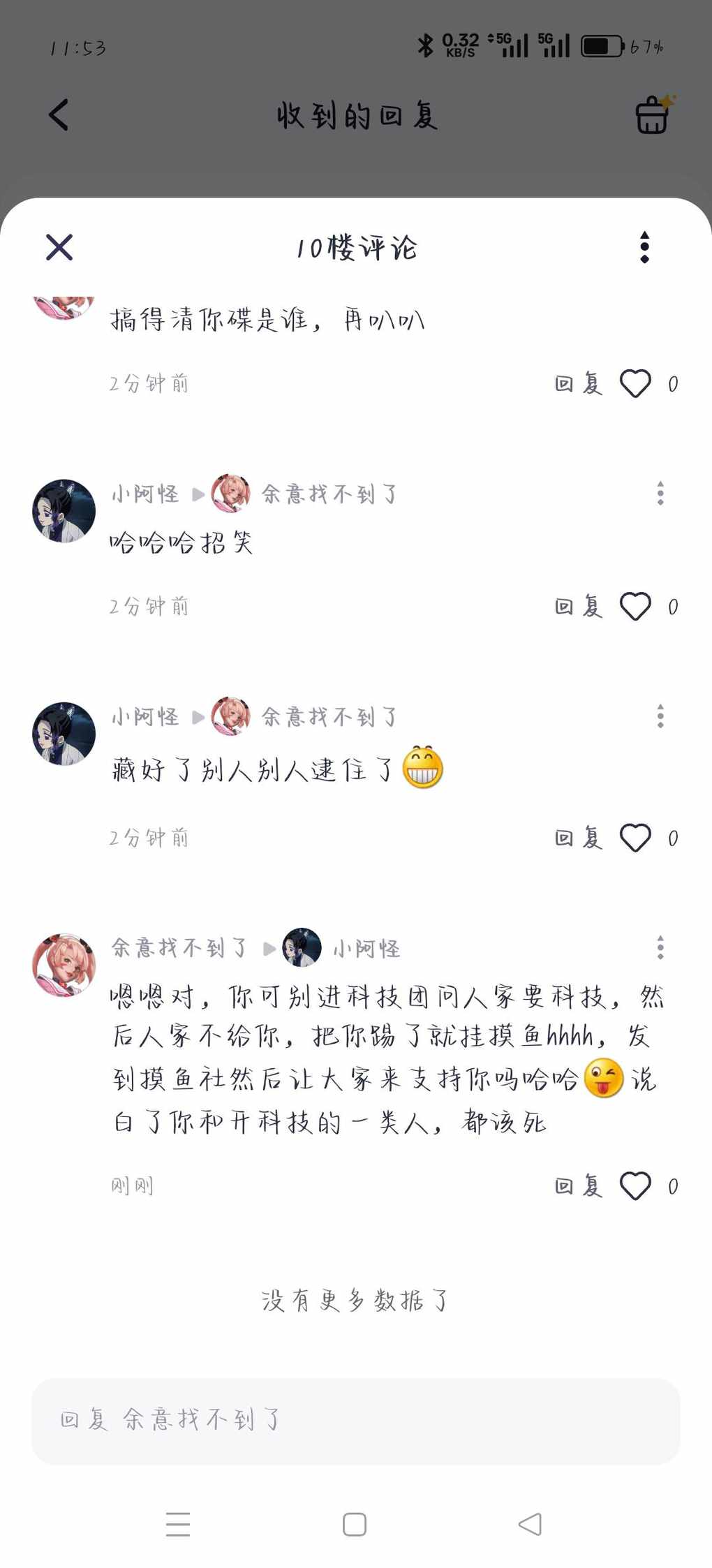The width and height of the screenshot is (712, 1568).
Task: Open more options for 藏好了别人别人逮住了 comment
Action: pos(660,716)
